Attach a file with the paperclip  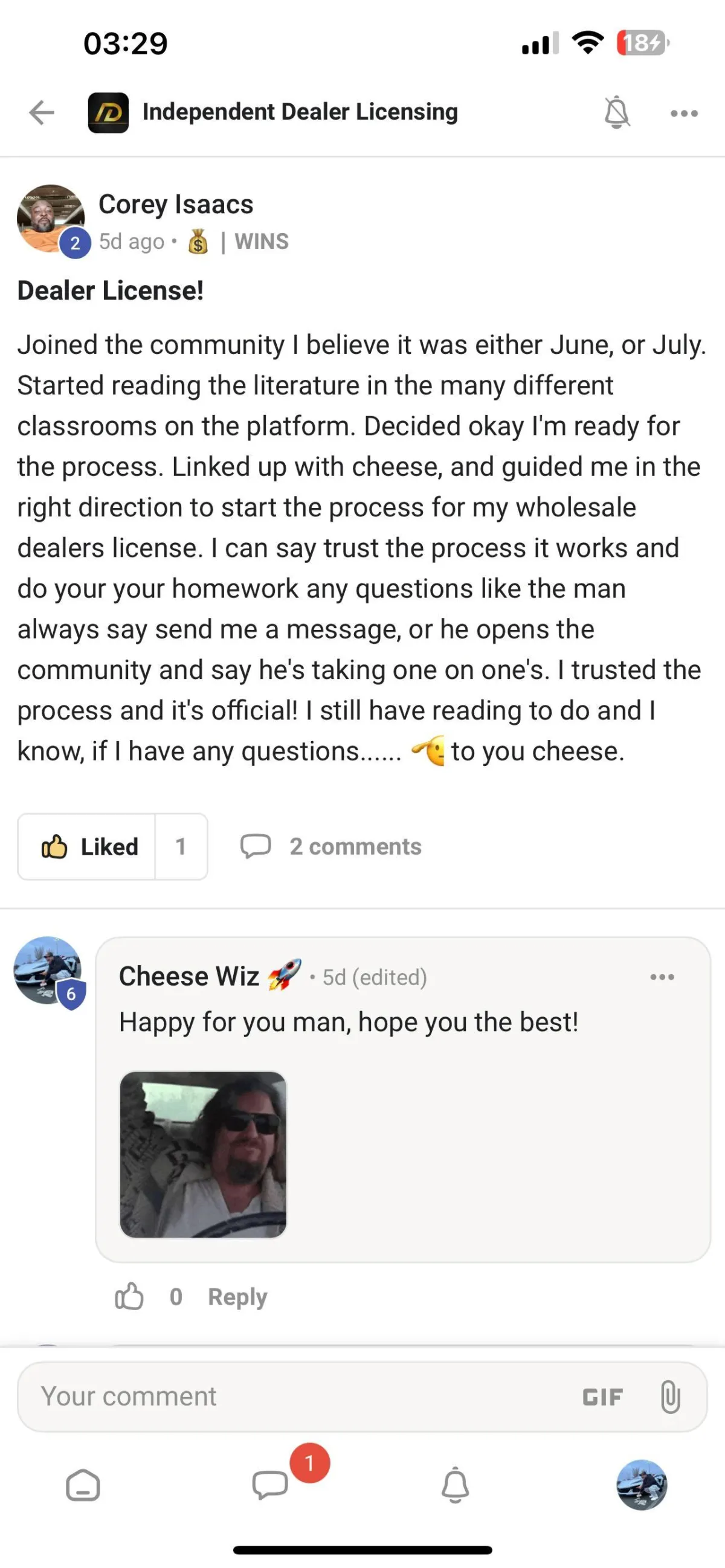point(670,1396)
